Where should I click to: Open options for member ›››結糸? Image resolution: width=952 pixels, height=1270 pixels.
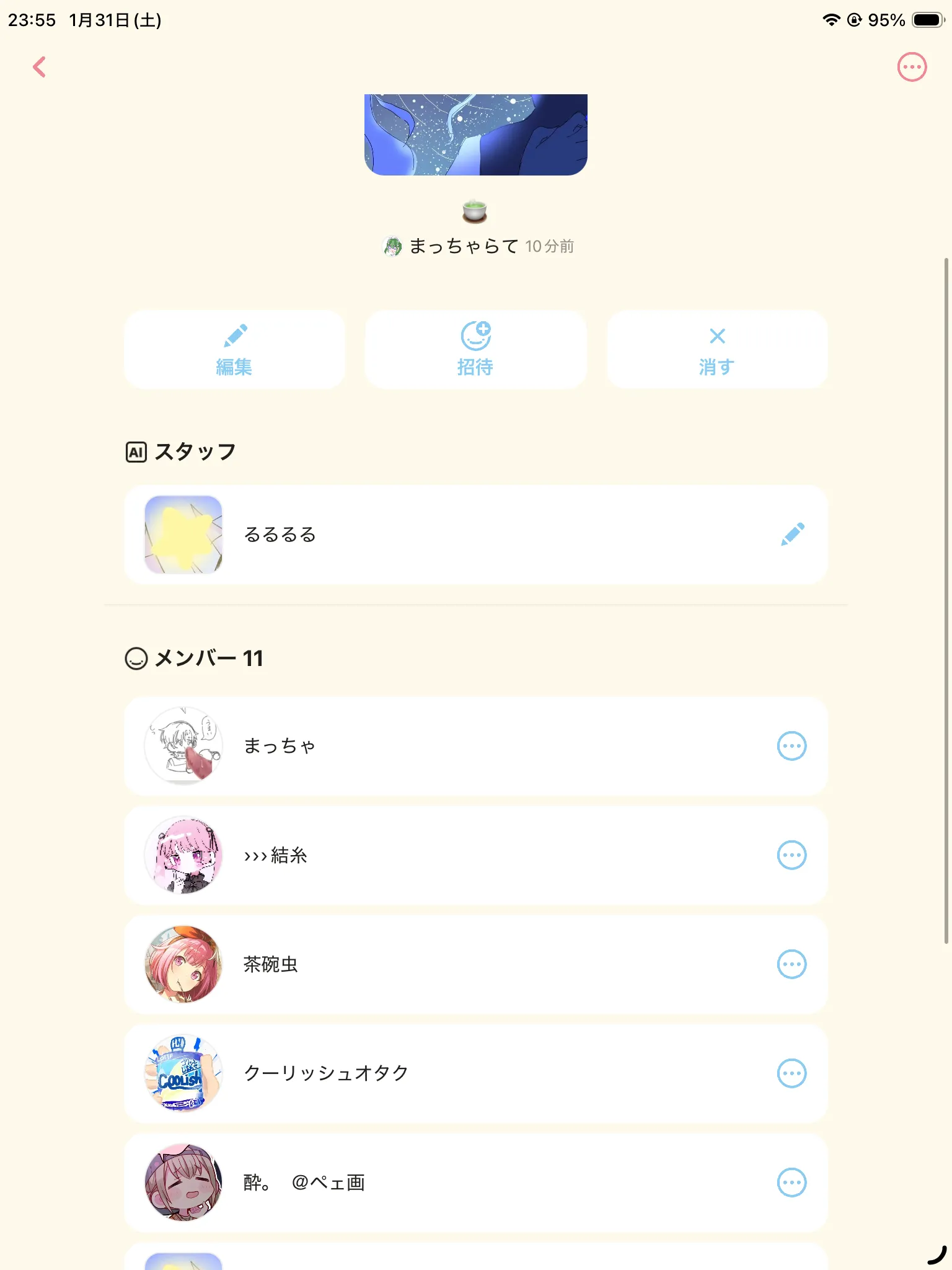point(791,855)
